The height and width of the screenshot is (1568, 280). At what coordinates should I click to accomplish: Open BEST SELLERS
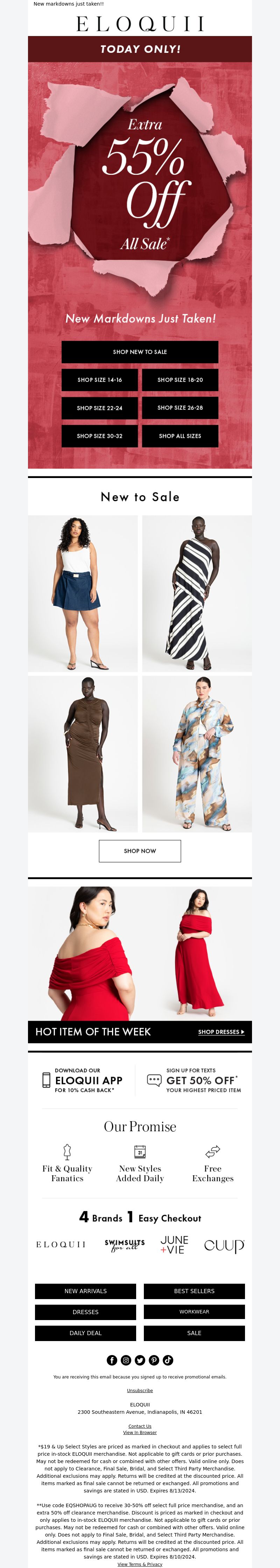194,1291
